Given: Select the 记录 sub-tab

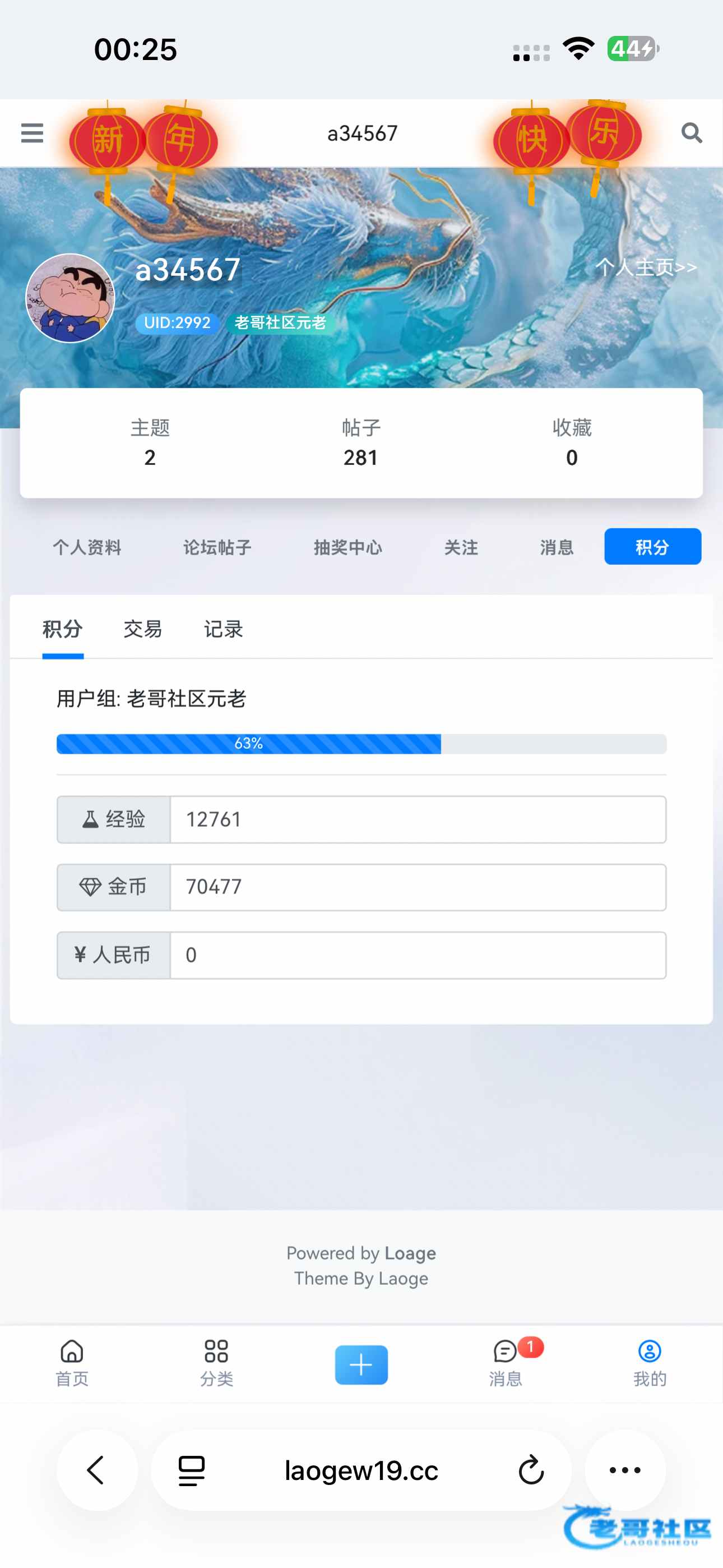Looking at the screenshot, I should pos(223,629).
